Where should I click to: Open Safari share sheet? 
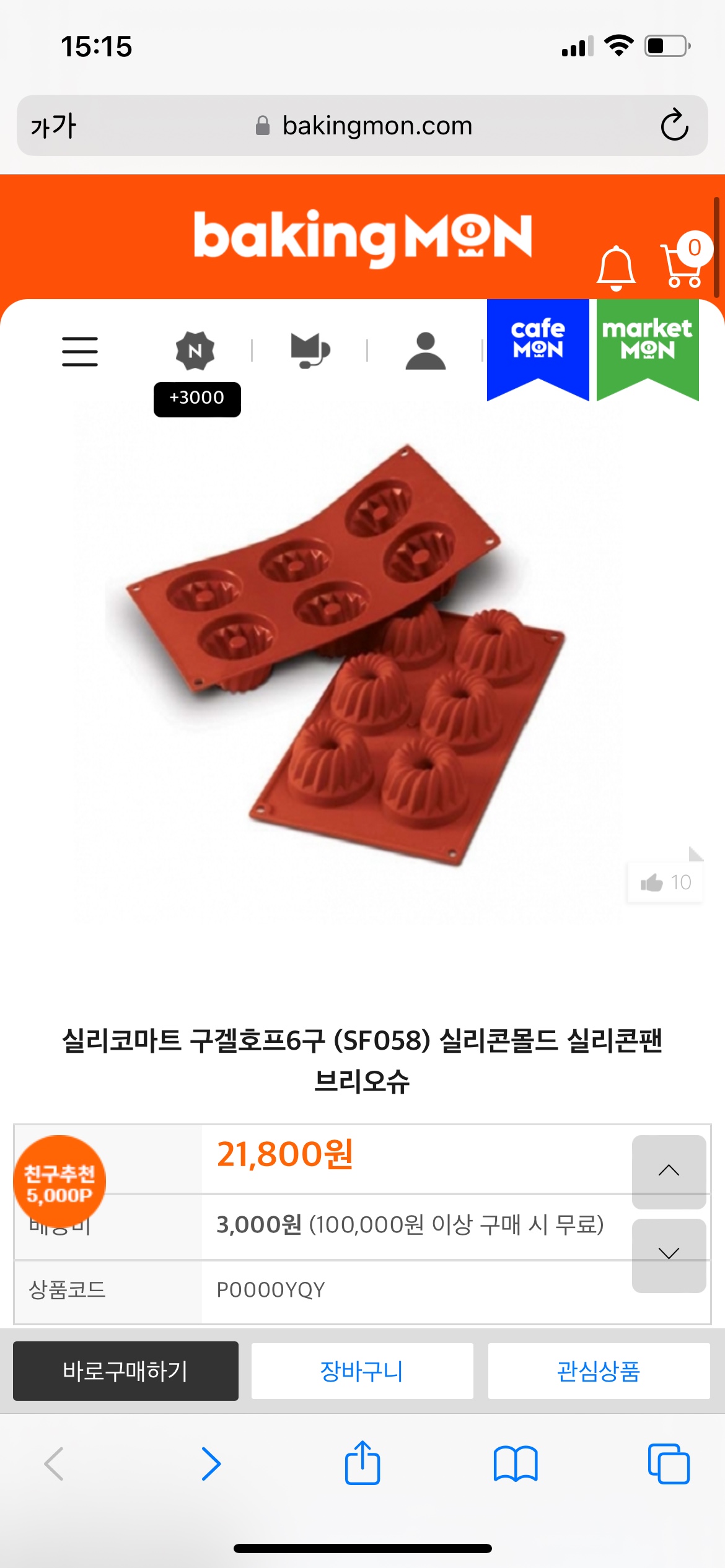(362, 1463)
